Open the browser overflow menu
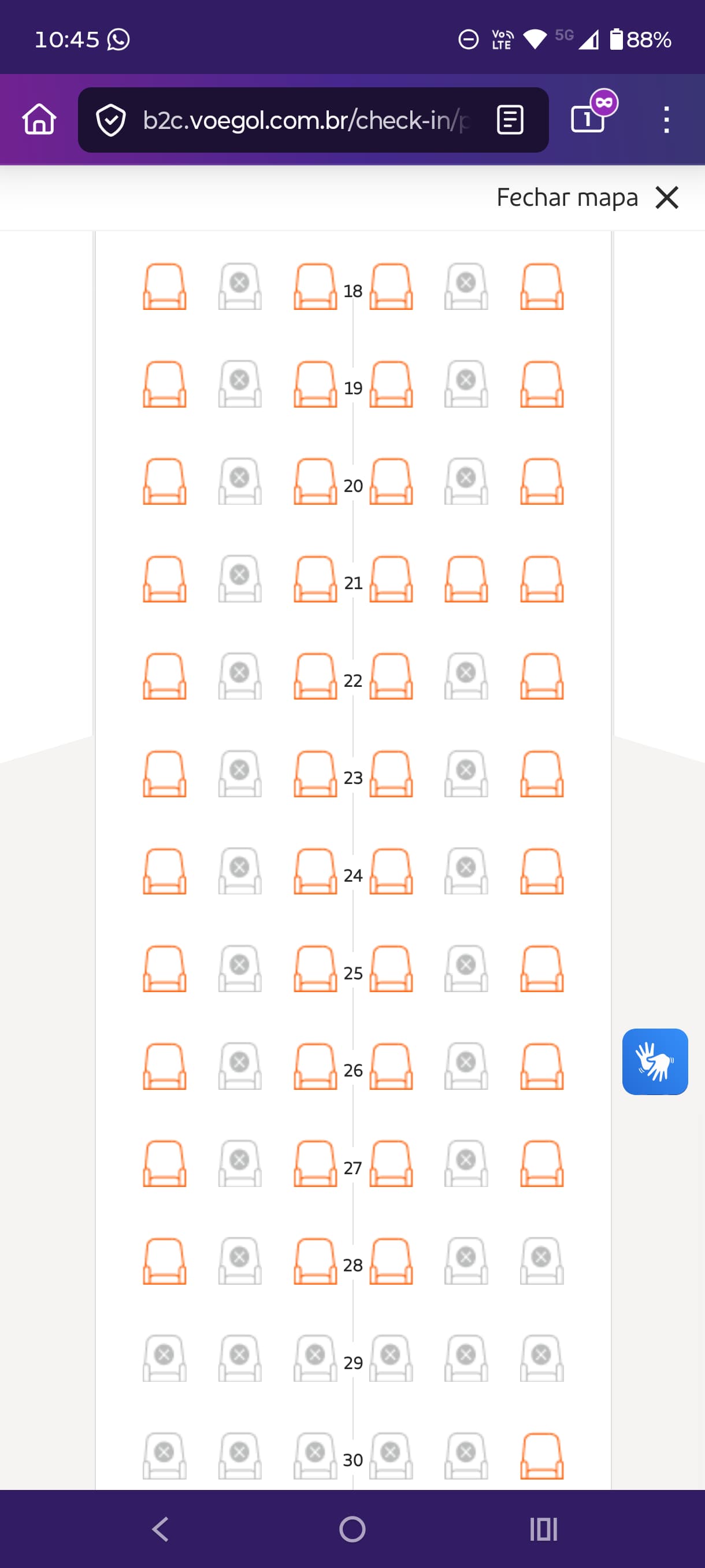 click(666, 119)
